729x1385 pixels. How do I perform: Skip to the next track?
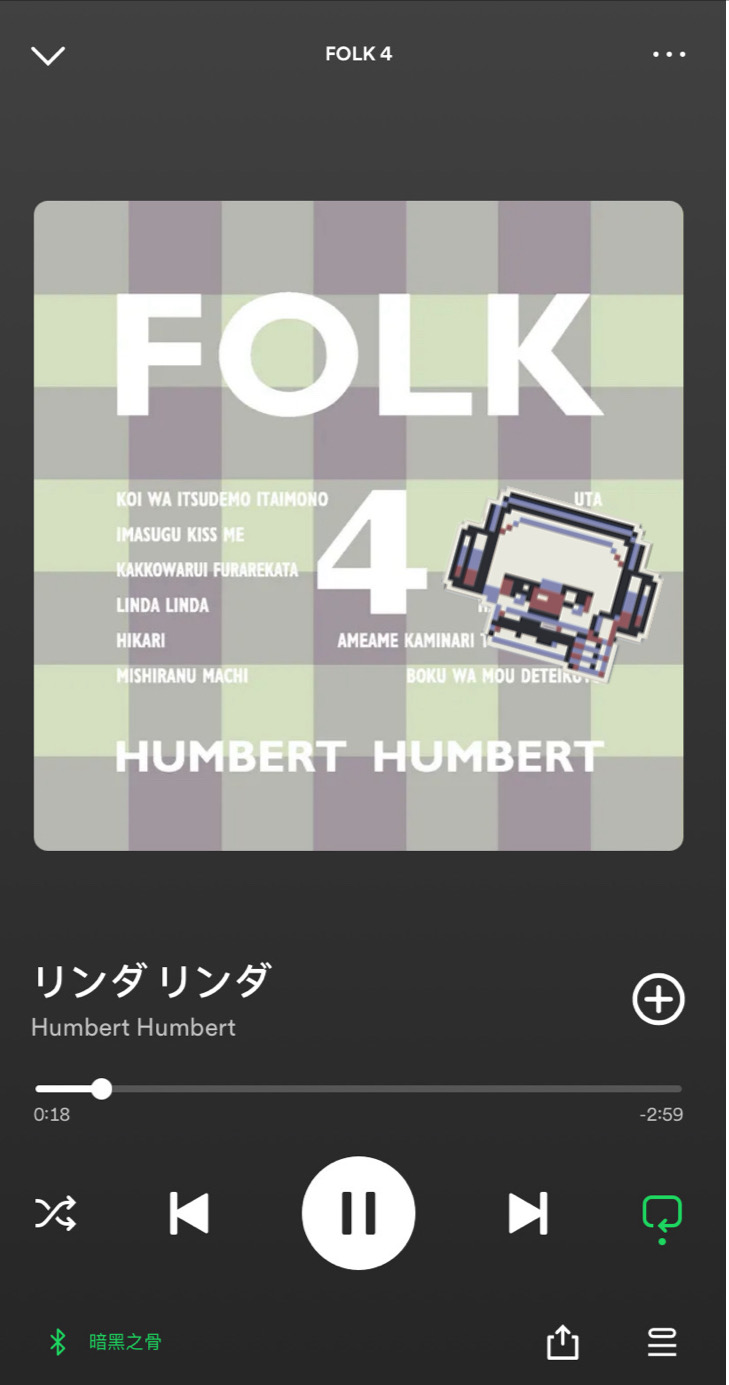(528, 1213)
